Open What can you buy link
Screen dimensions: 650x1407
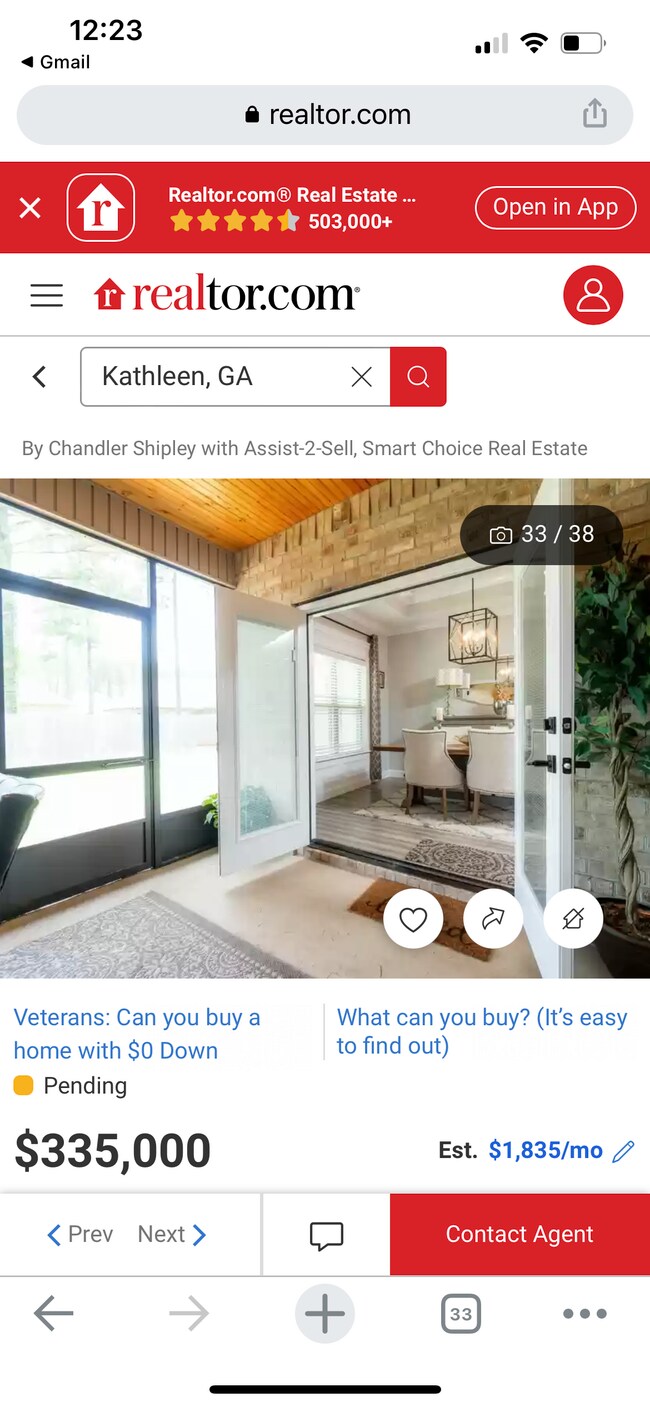pyautogui.click(x=481, y=1031)
